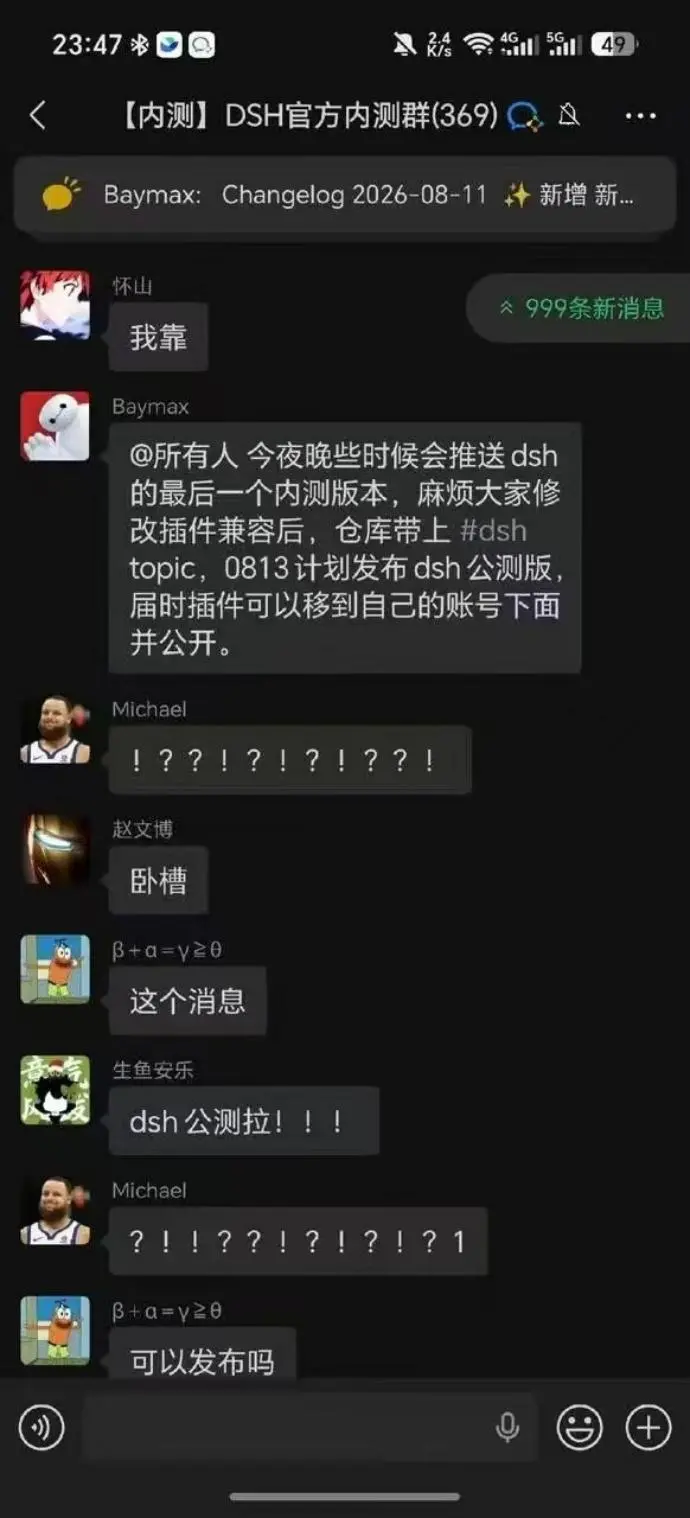The width and height of the screenshot is (690, 1518).
Task: Jump to the 999条新消息 unread messages
Action: (x=582, y=308)
